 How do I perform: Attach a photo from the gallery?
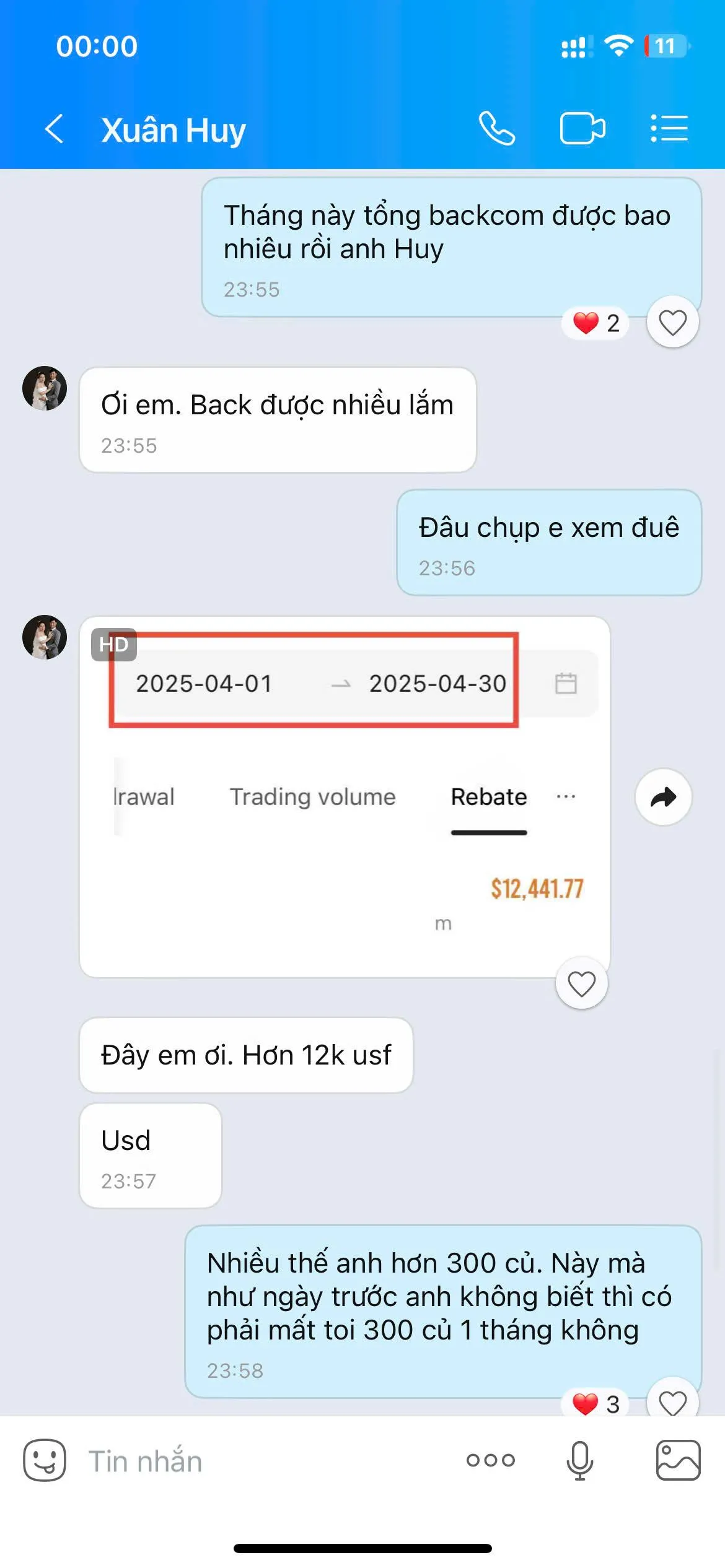678,1460
